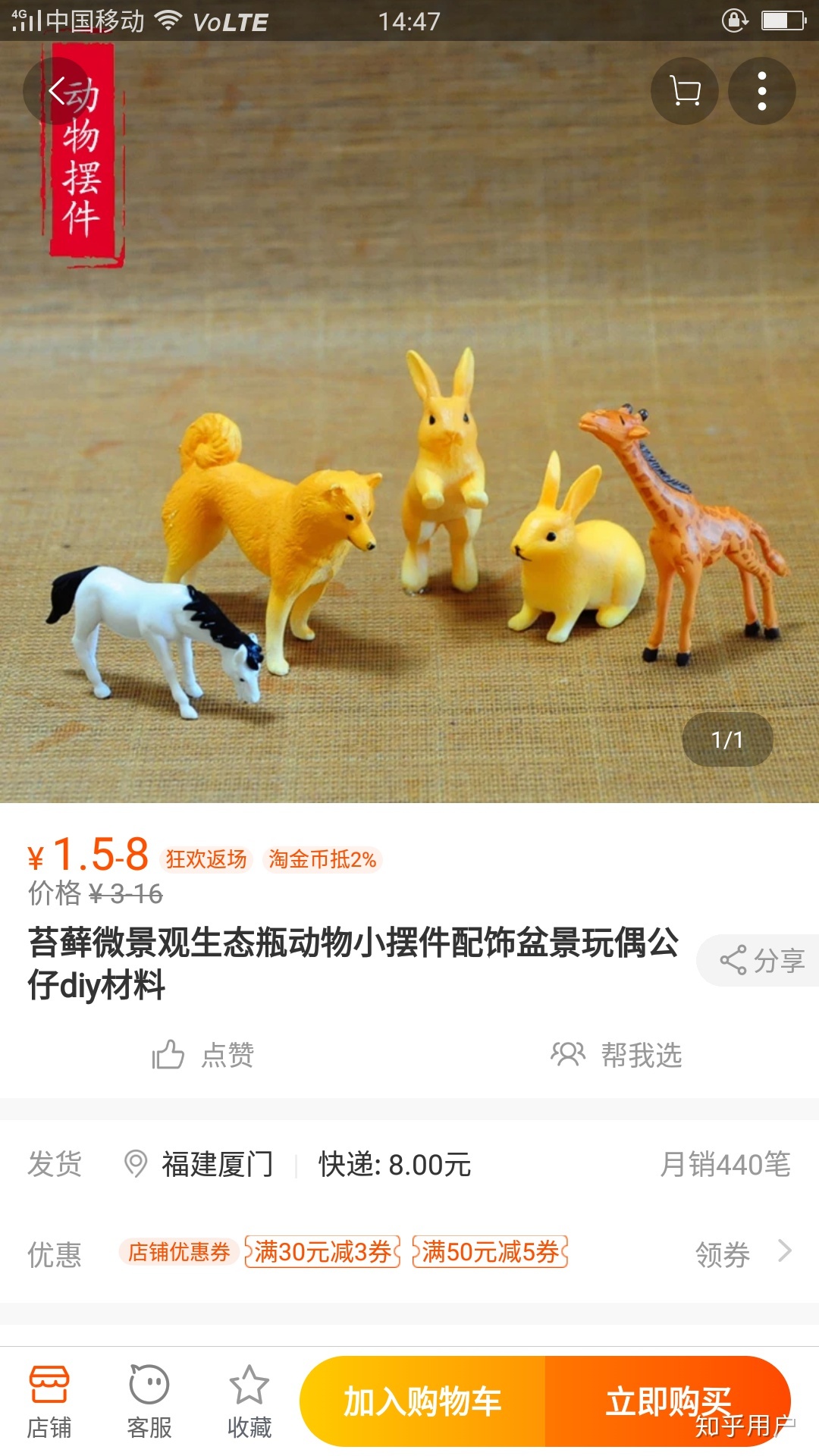
Task: Open the three-dot overflow menu
Action: (x=761, y=91)
